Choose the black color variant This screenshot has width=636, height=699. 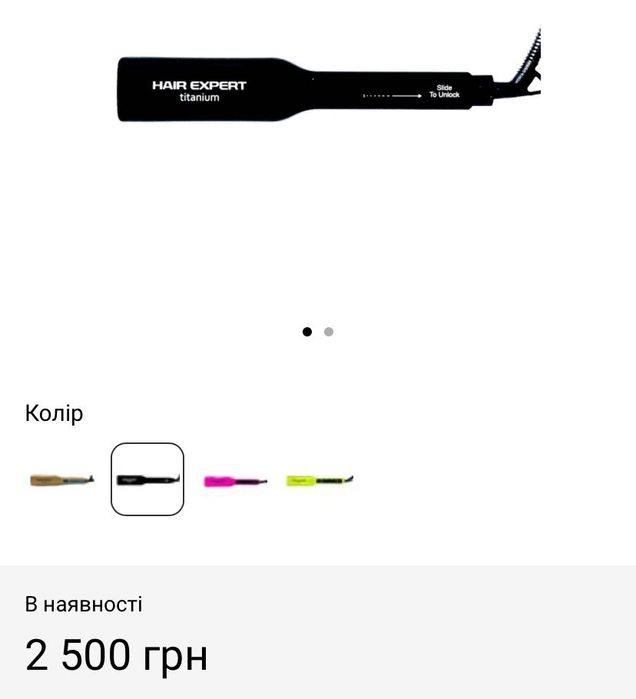147,479
